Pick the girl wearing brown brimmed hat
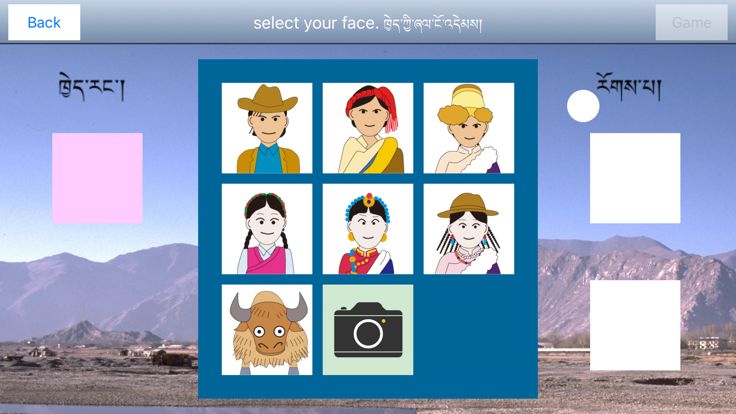The width and height of the screenshot is (736, 414). 468,229
